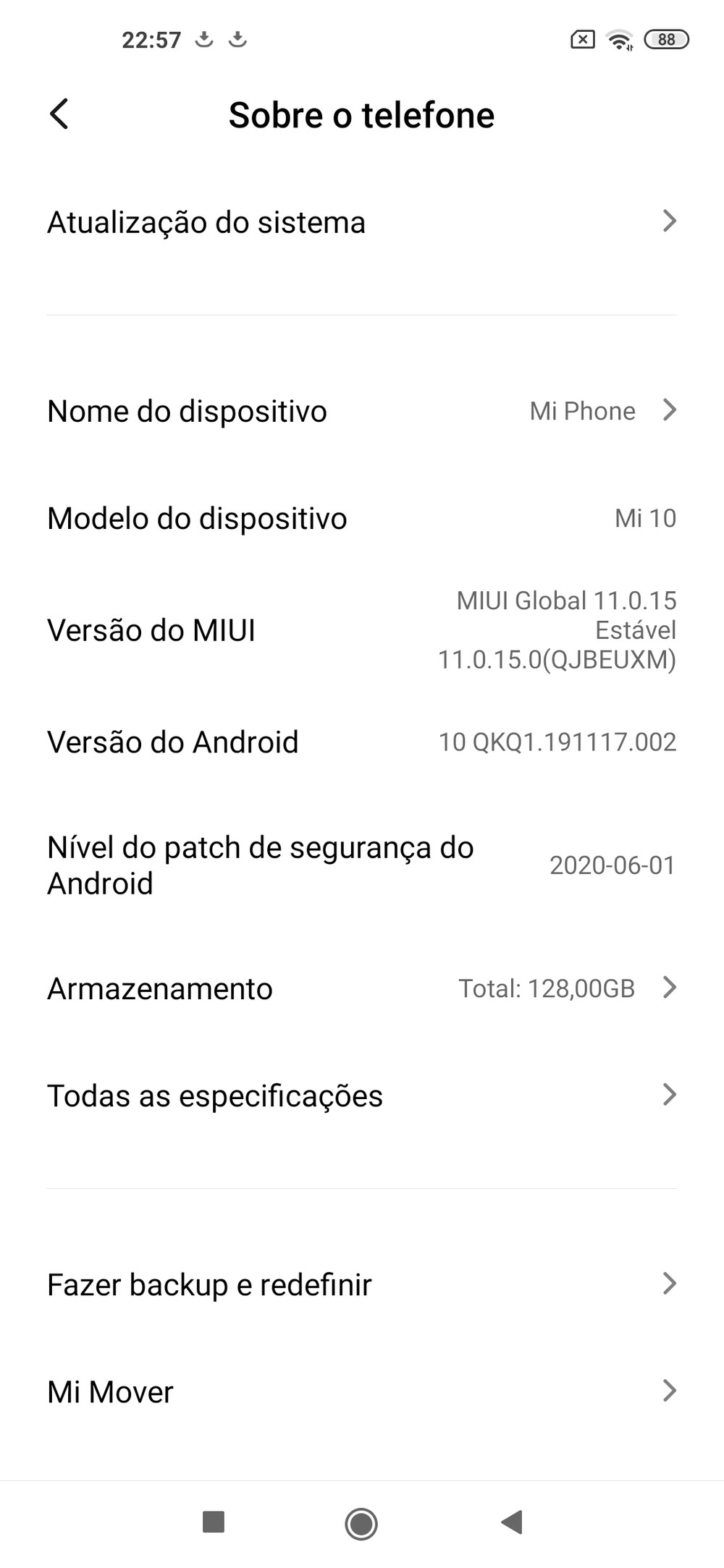Open Fazer backup e redefinir
This screenshot has height=1568, width=724.
362,1285
